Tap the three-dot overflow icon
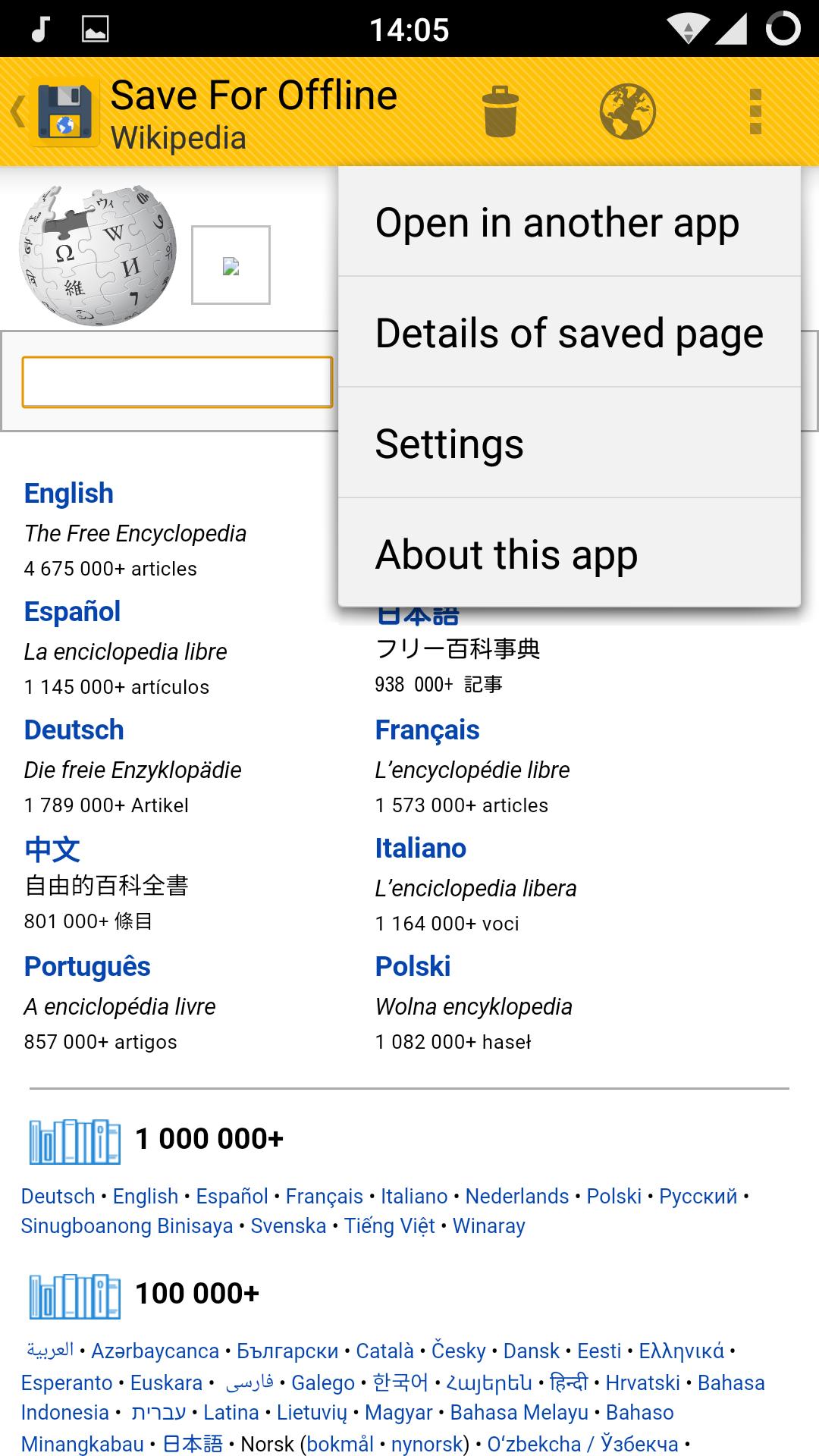 point(755,111)
